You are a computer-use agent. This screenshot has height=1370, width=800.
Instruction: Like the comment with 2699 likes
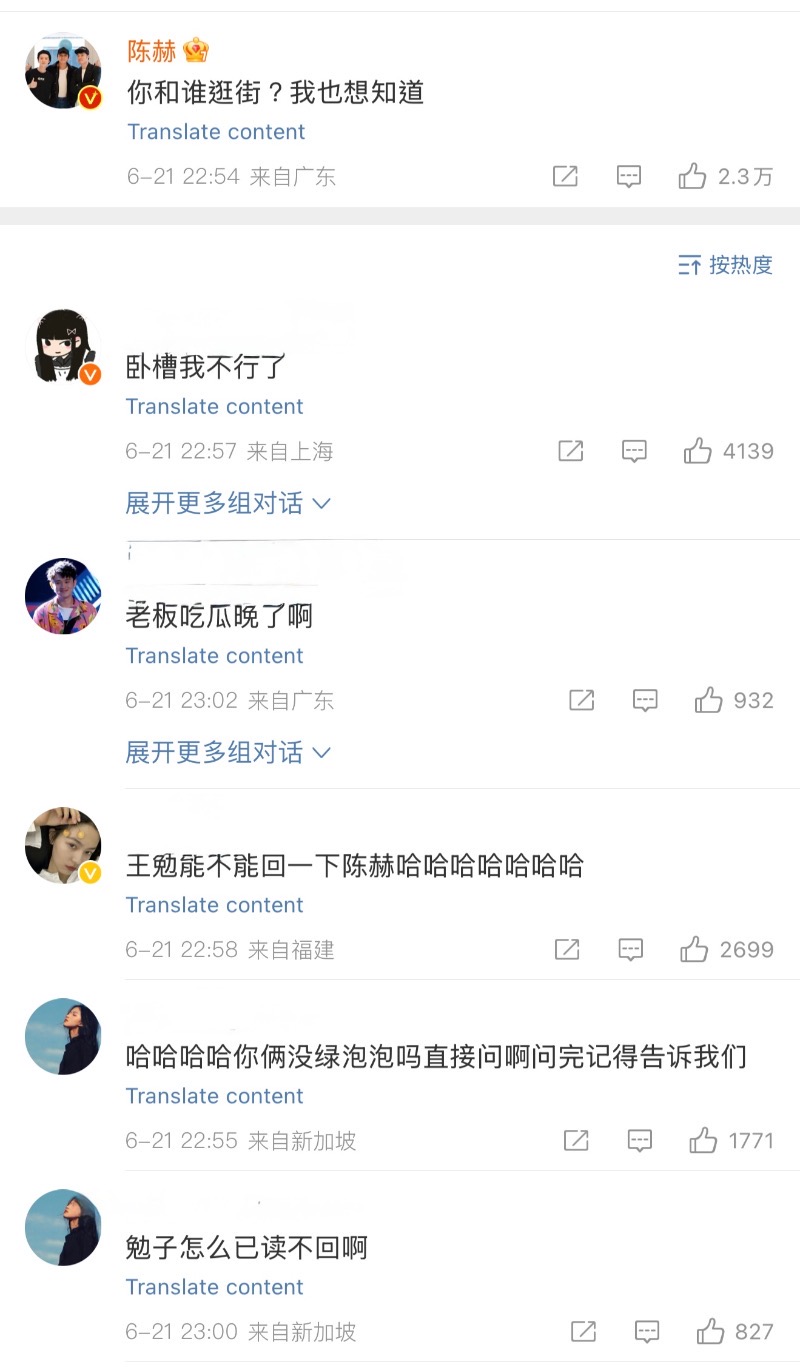click(694, 949)
